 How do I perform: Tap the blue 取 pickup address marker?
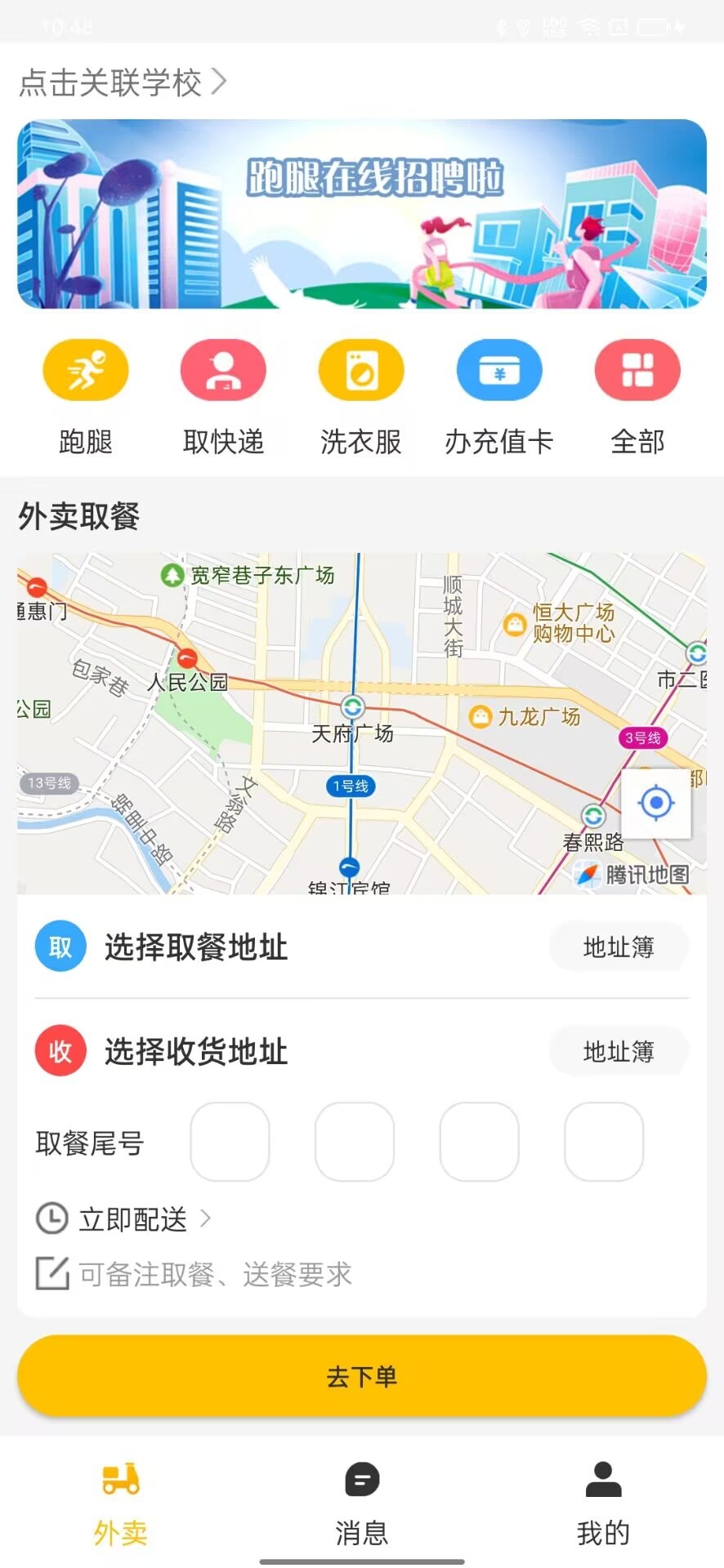59,946
